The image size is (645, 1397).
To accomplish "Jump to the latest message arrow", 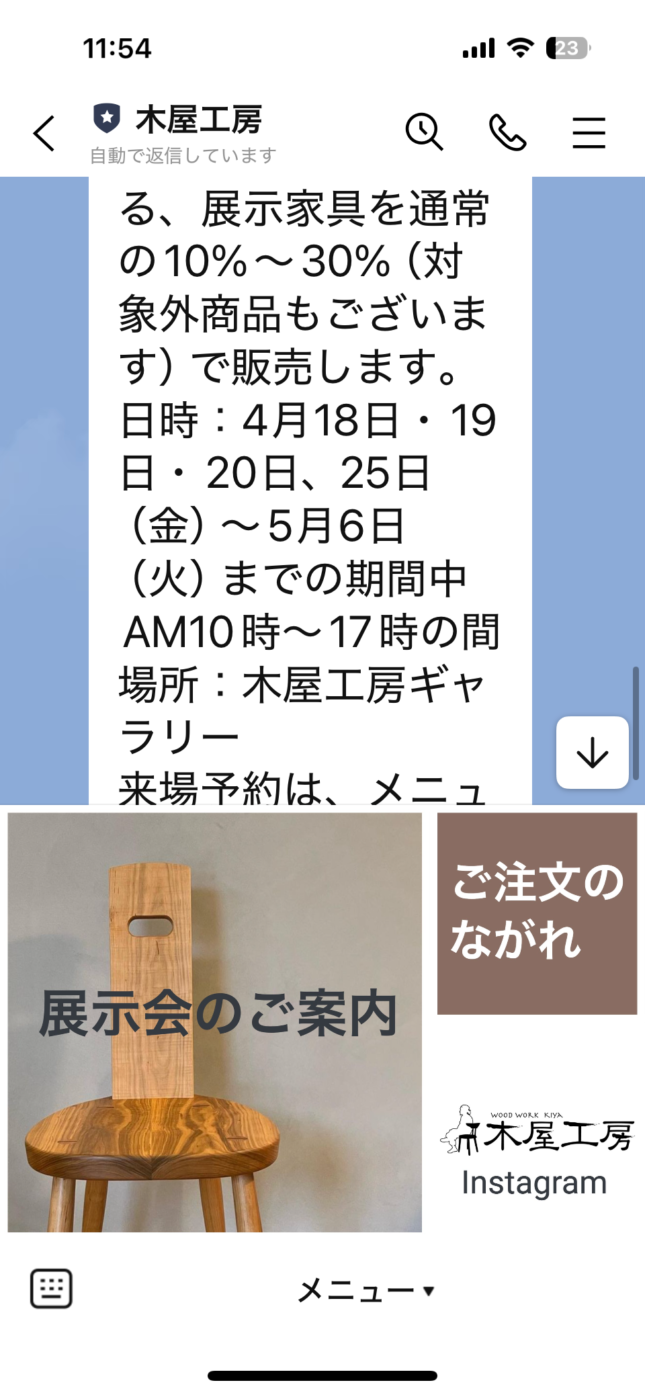I will tap(592, 753).
